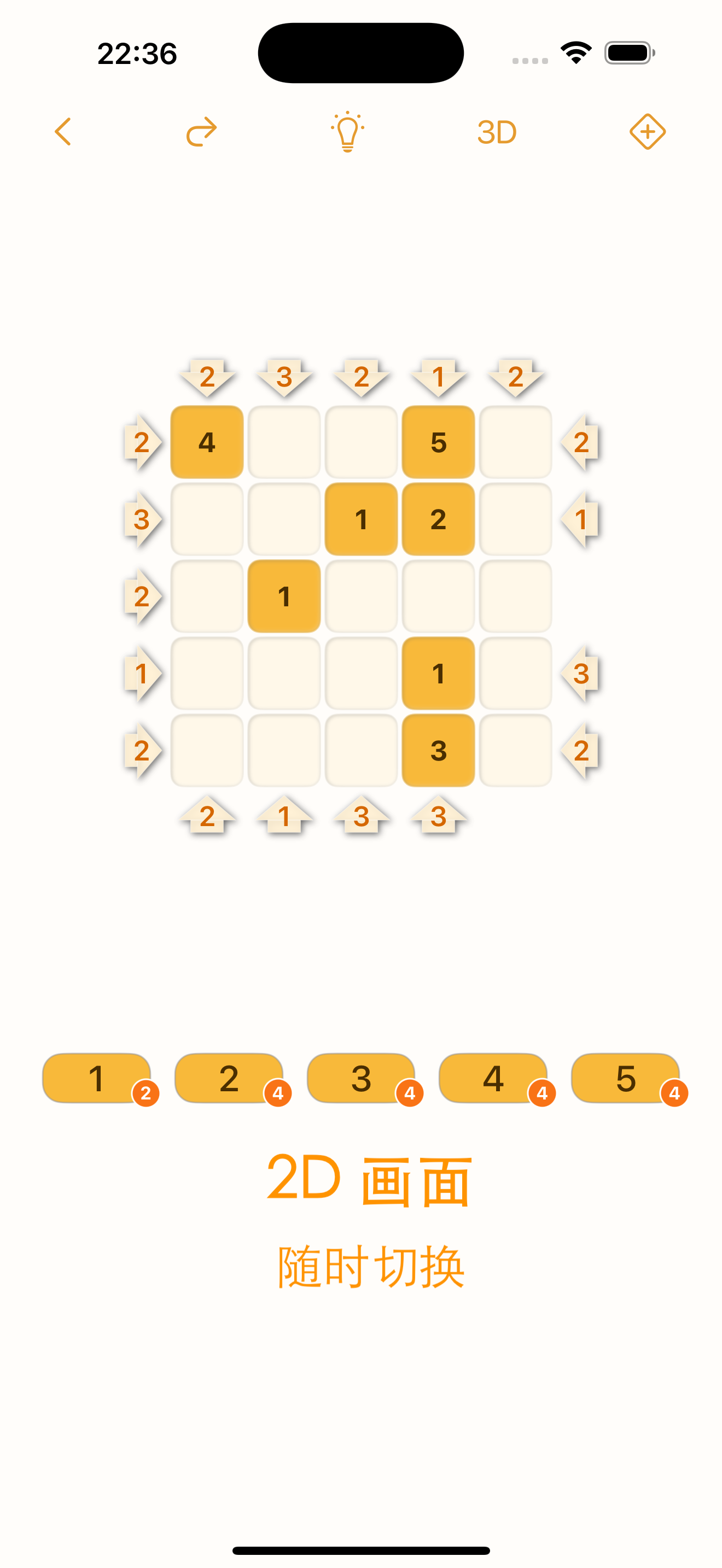Tap the filled cell showing 4
This screenshot has height=1568, width=722.
[x=207, y=442]
